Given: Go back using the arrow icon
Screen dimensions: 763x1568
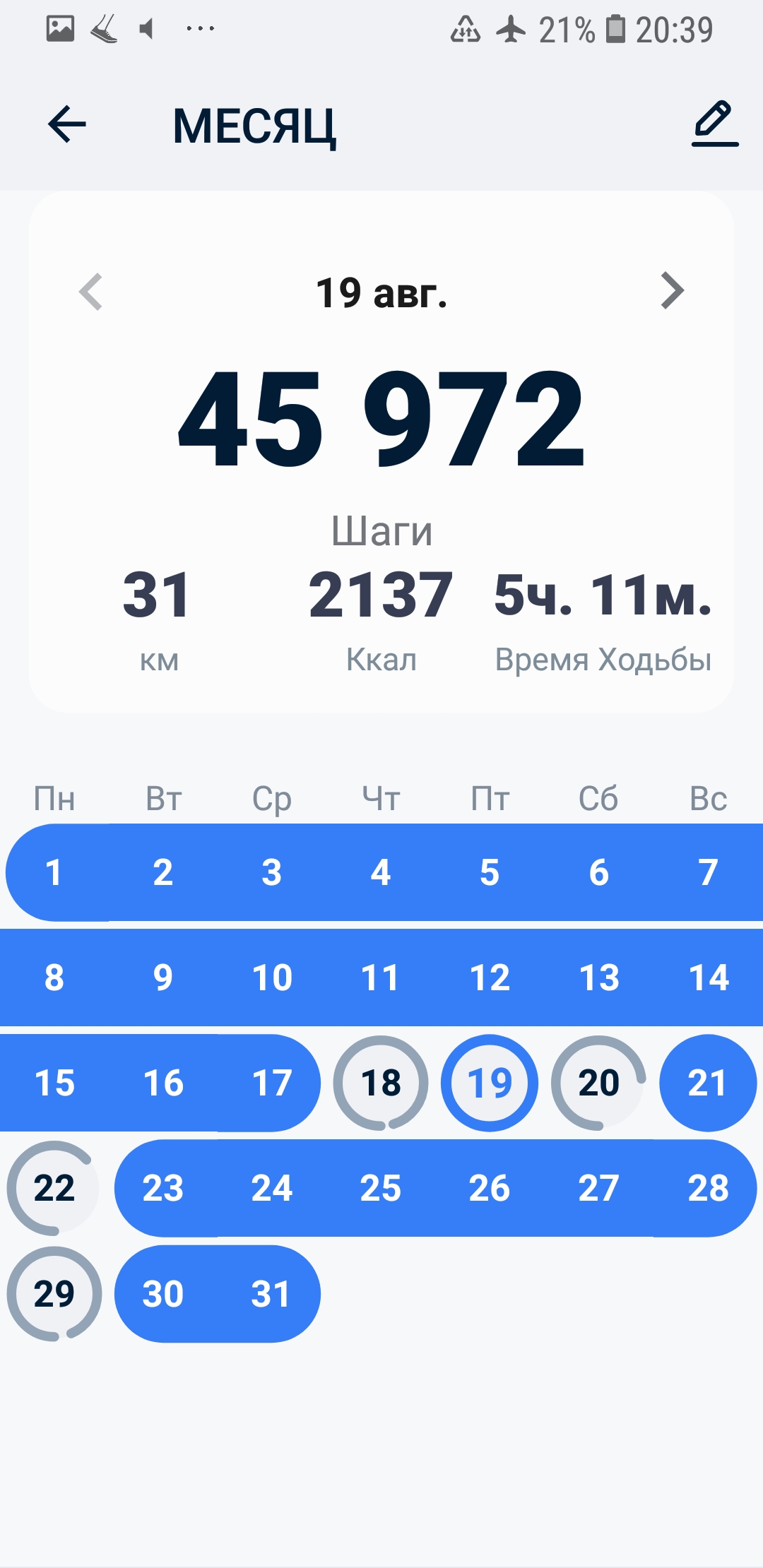Looking at the screenshot, I should [x=67, y=124].
